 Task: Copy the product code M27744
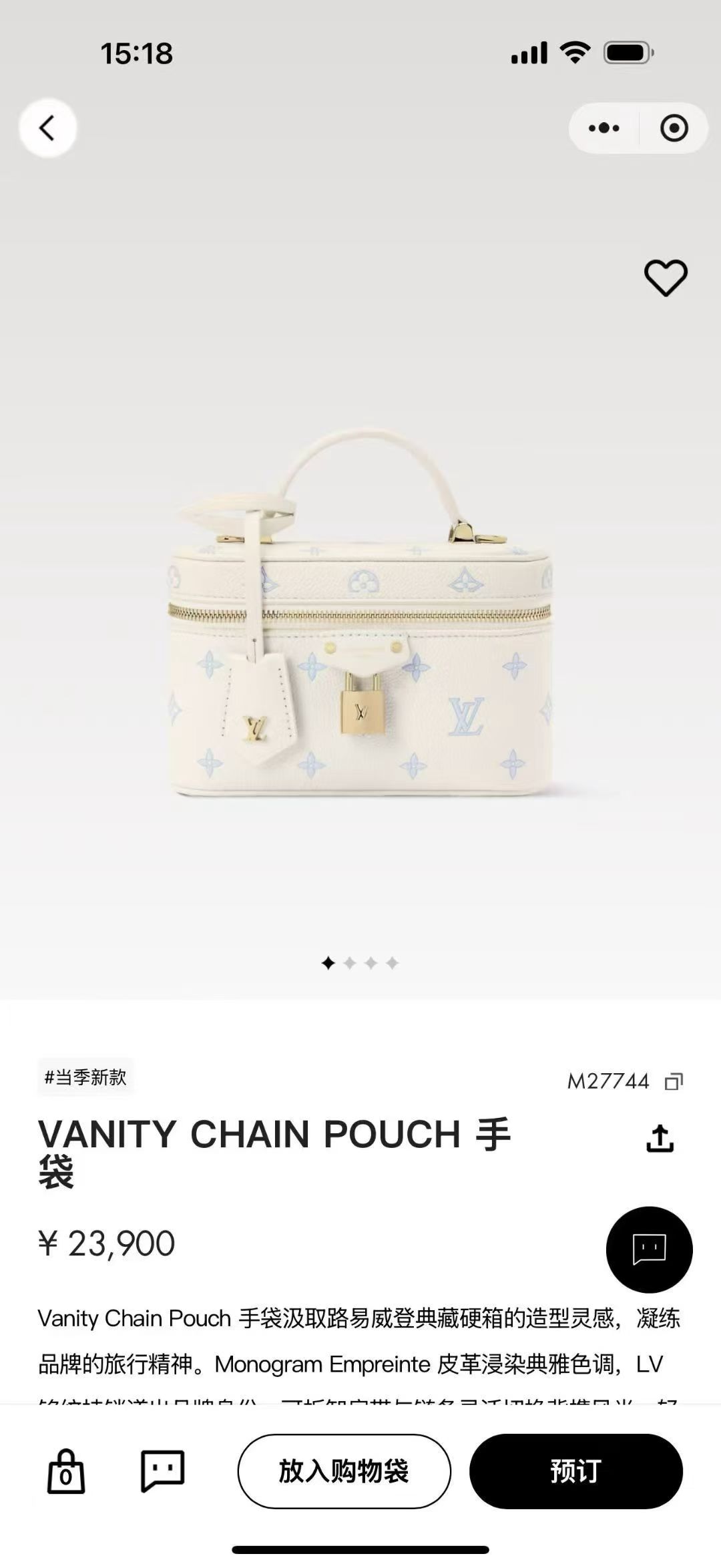tap(674, 1081)
